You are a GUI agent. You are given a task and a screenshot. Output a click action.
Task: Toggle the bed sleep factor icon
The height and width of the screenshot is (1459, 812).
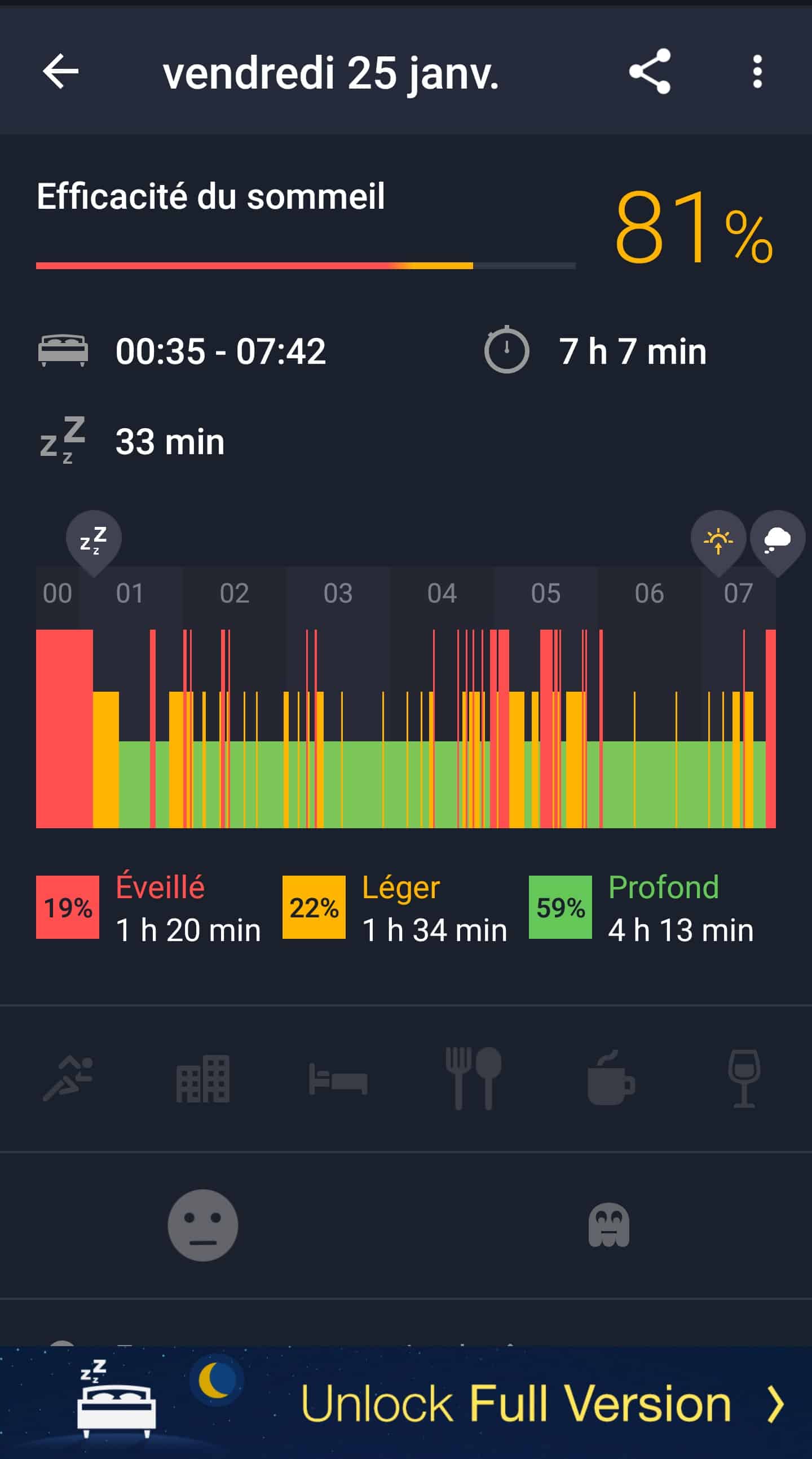(x=338, y=1079)
